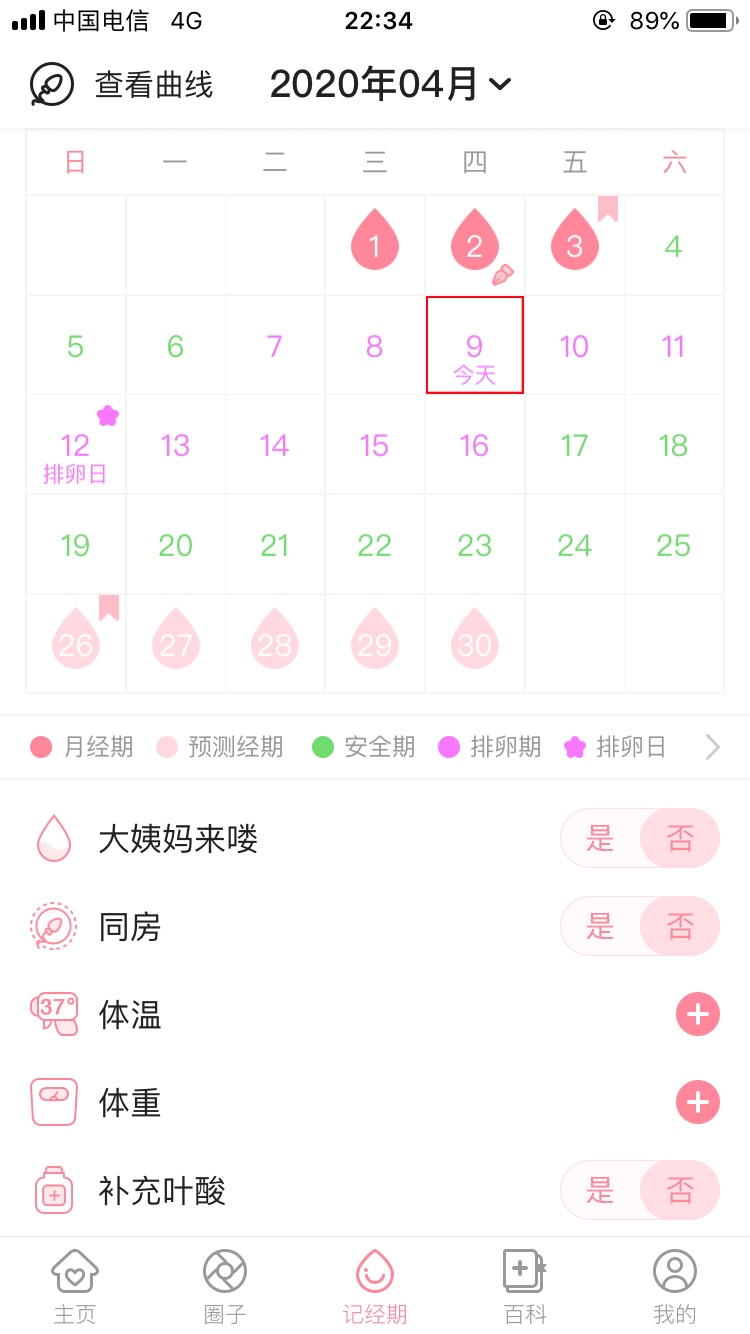750x1334 pixels.
Task: Select April 20 on the calendar
Action: 175,545
